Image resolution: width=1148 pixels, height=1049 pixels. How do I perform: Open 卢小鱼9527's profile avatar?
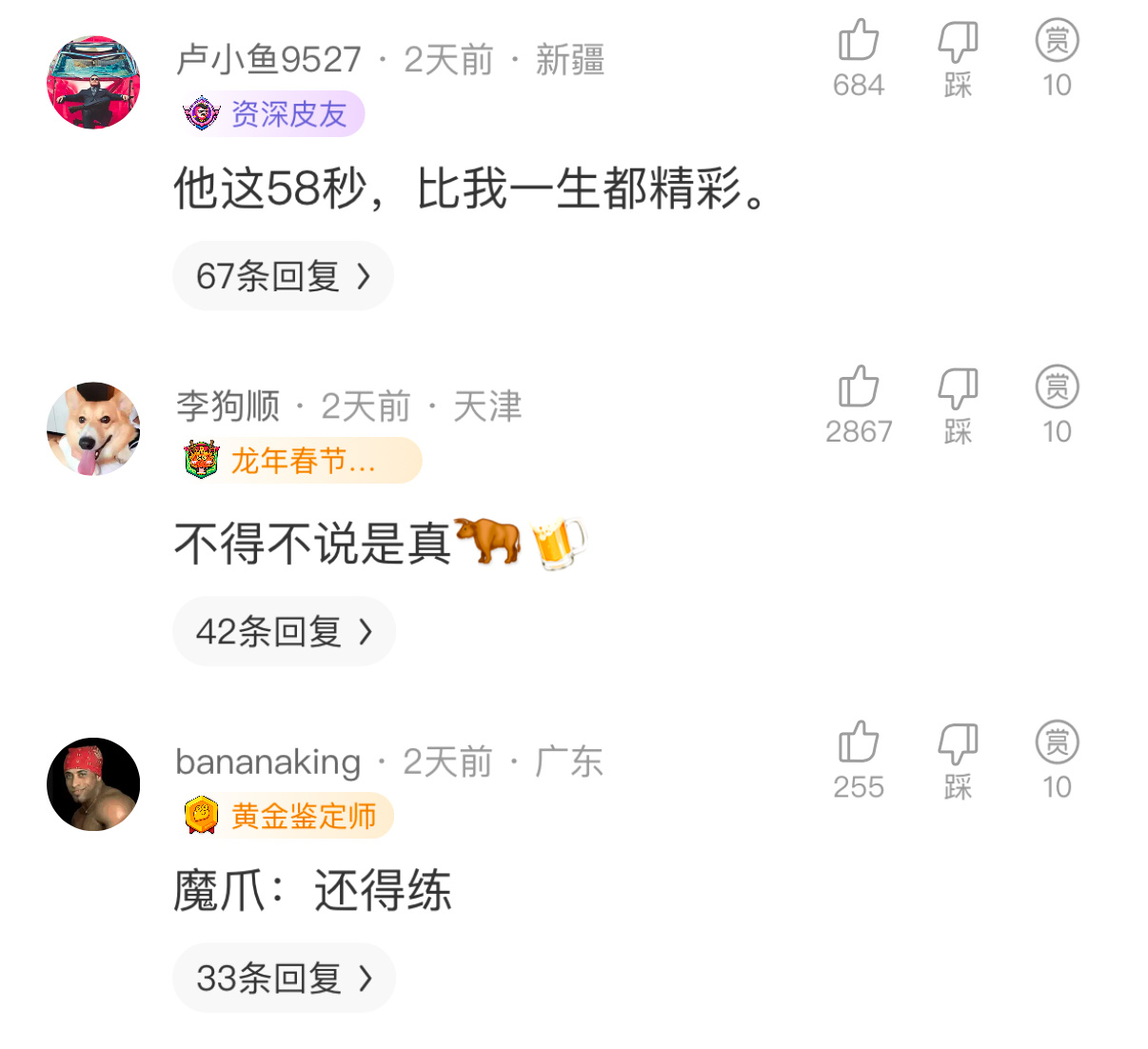click(x=93, y=83)
